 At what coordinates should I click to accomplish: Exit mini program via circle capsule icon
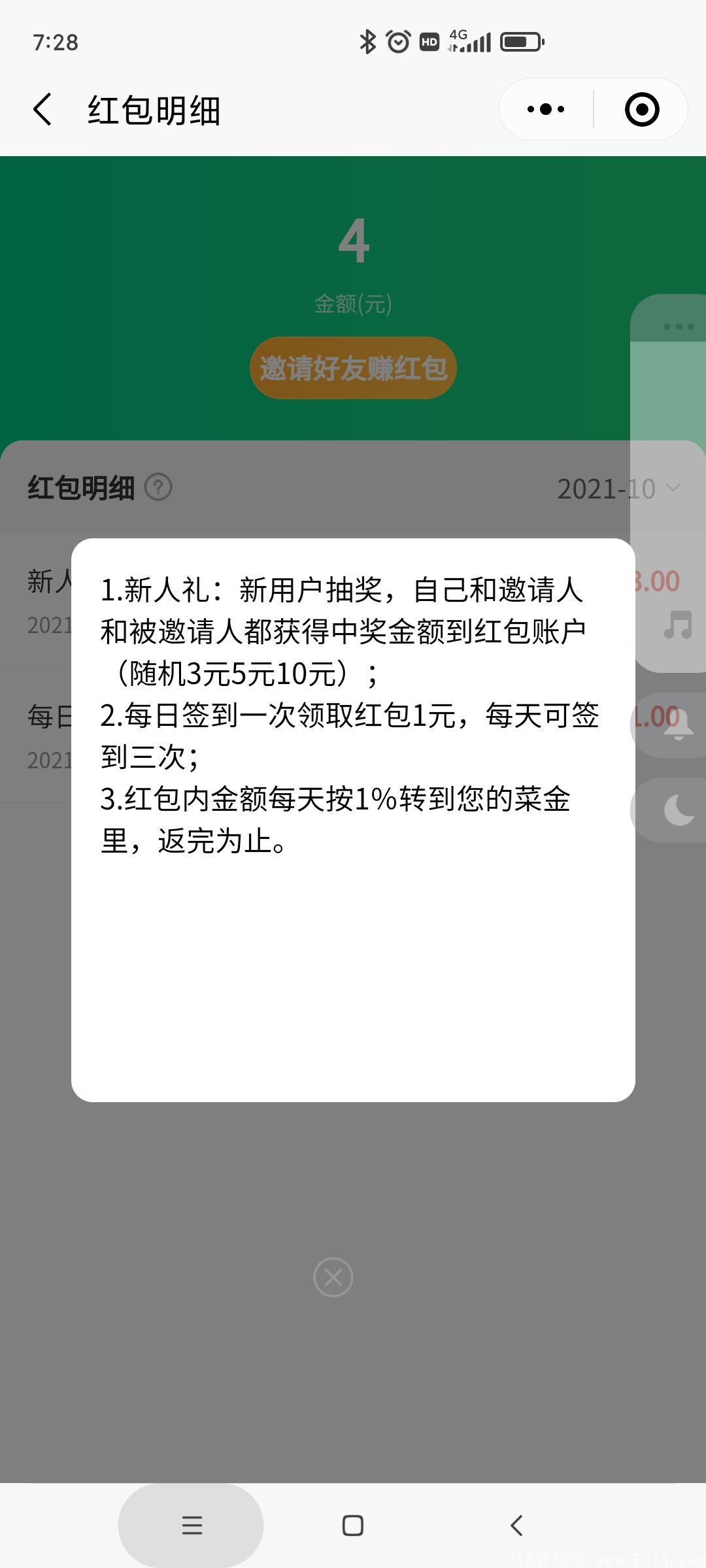click(x=641, y=108)
